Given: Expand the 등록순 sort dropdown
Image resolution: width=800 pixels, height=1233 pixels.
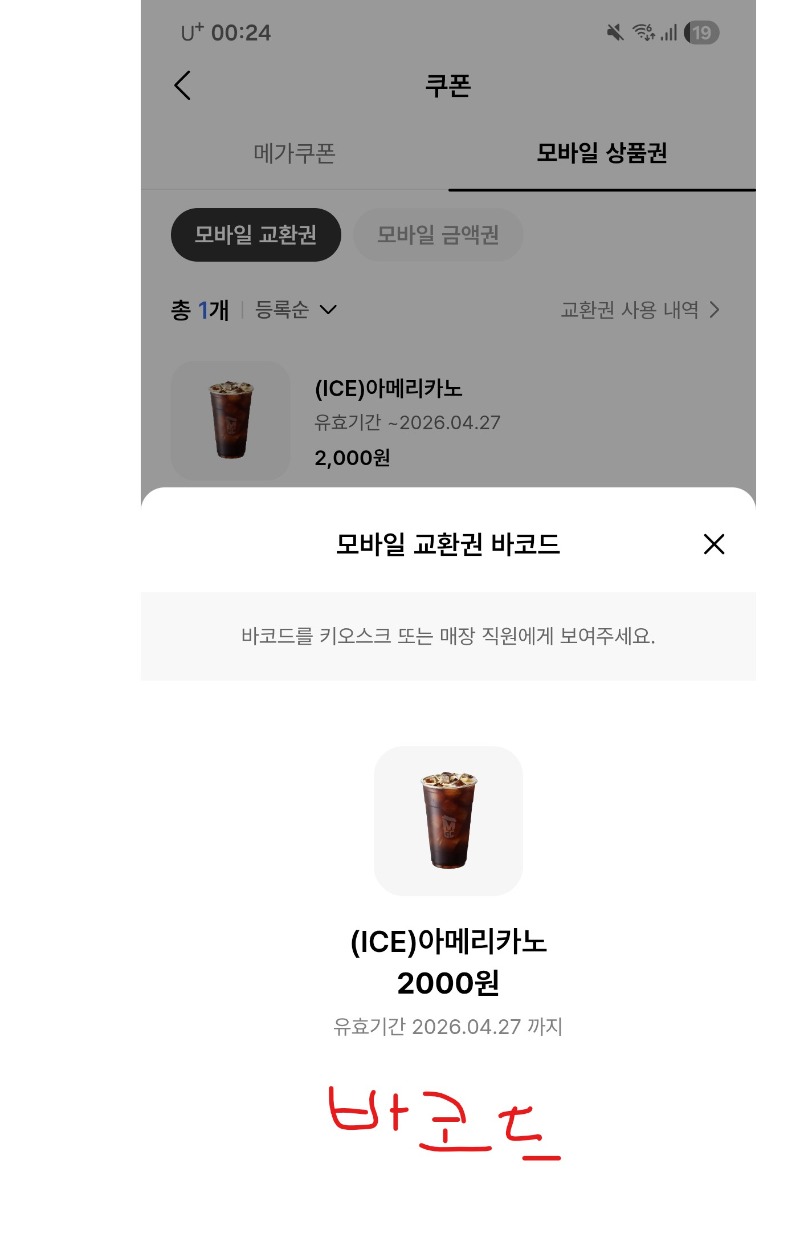Looking at the screenshot, I should click(295, 310).
